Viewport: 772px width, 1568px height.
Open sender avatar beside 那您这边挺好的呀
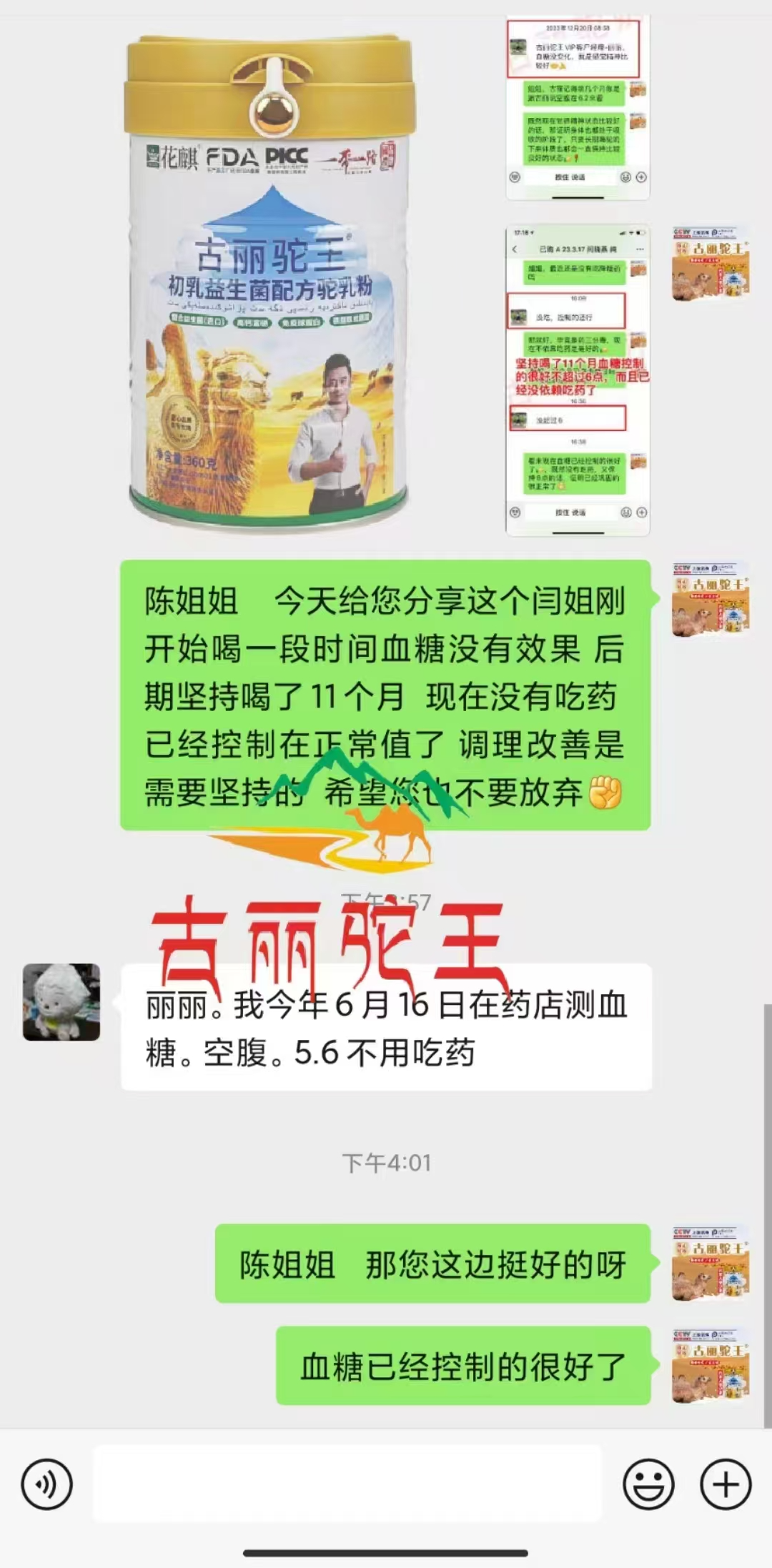(711, 1264)
